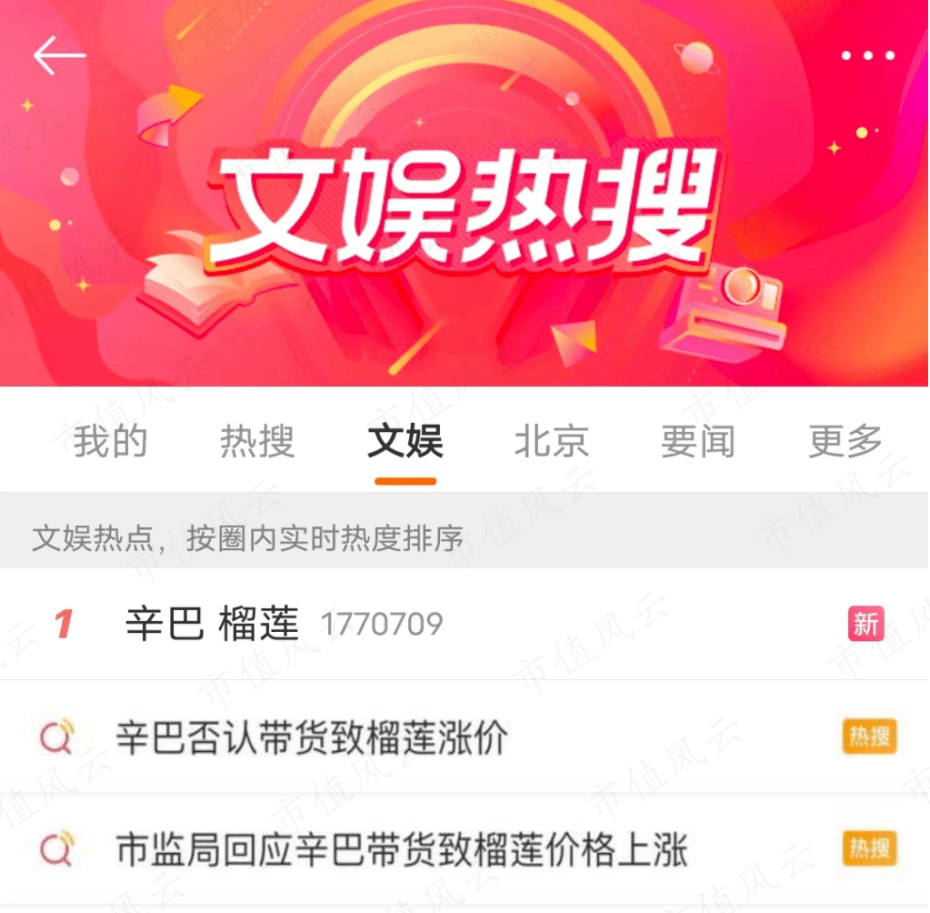Select the 文娱 tab
The height and width of the screenshot is (913, 930).
[405, 441]
